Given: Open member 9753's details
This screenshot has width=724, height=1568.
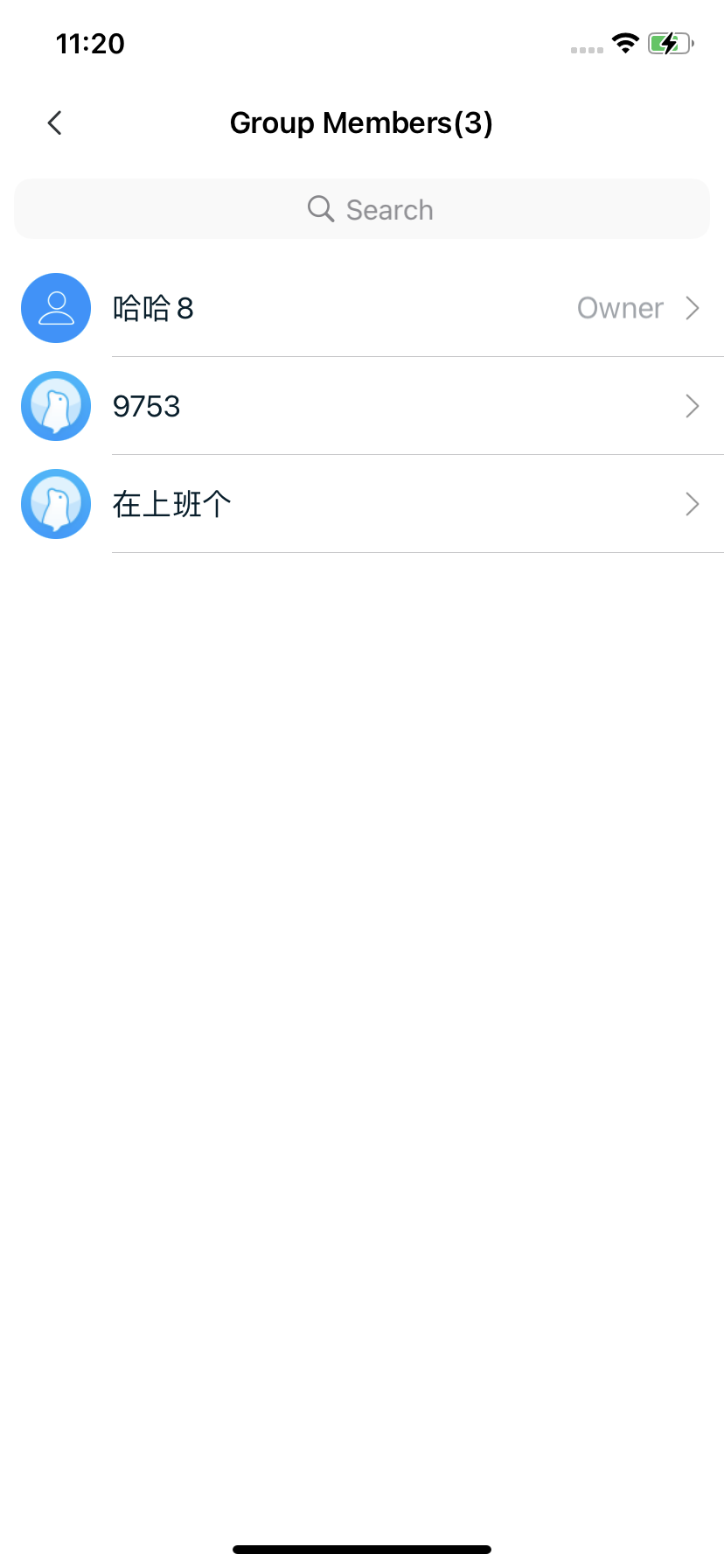Looking at the screenshot, I should (362, 406).
